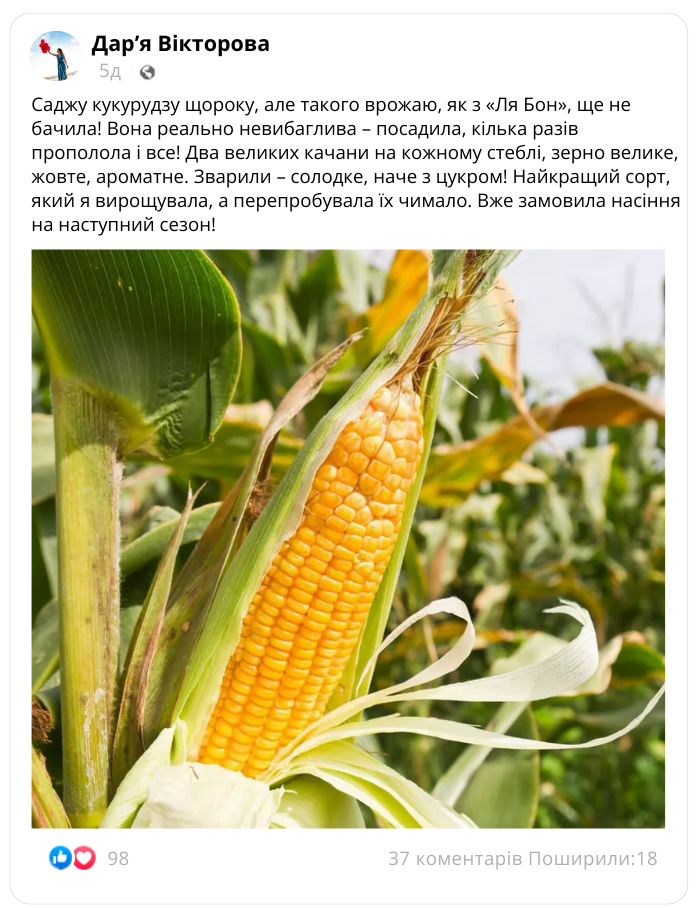Viewport: 698px width, 908px height.
Task: Open the 37 коментарів list
Action: [x=454, y=858]
